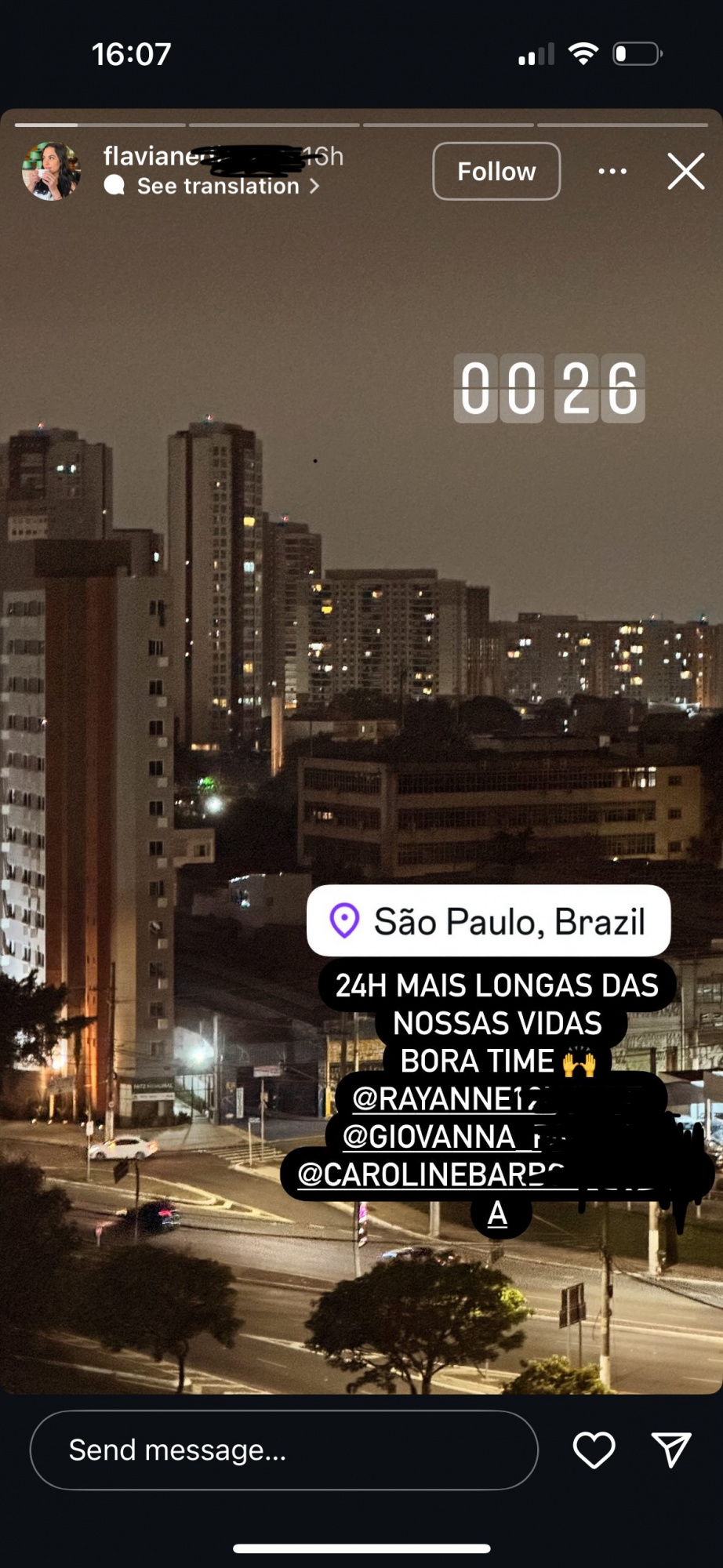Follow this story's account

click(496, 171)
